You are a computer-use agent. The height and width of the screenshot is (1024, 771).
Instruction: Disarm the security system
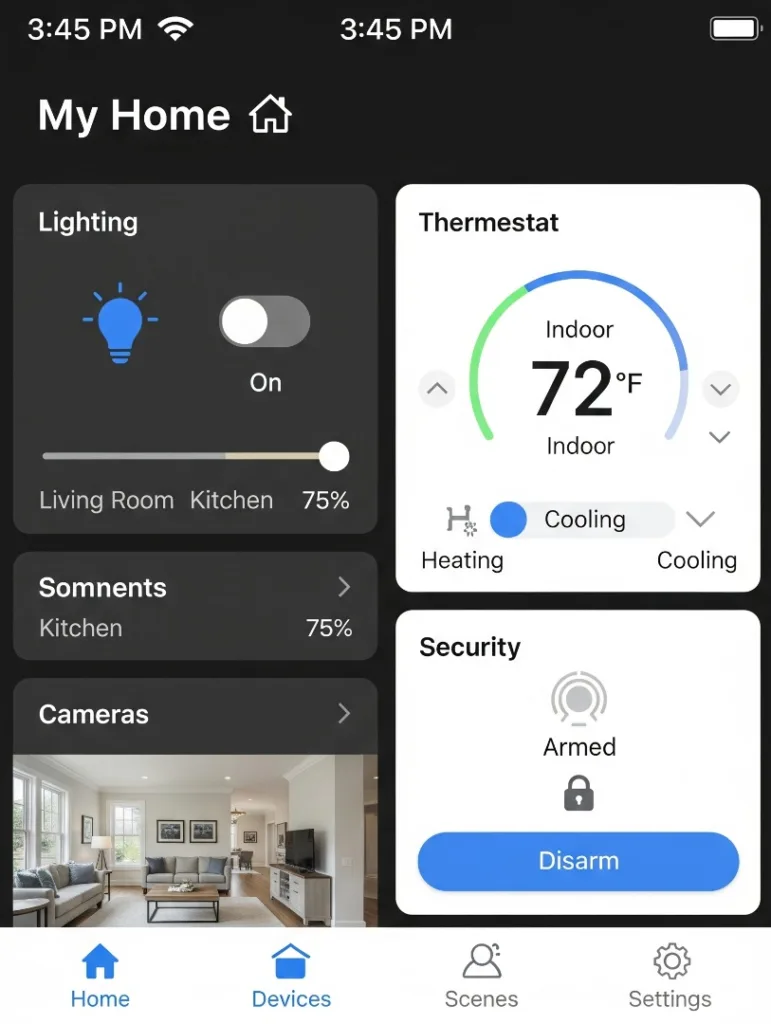tap(578, 861)
